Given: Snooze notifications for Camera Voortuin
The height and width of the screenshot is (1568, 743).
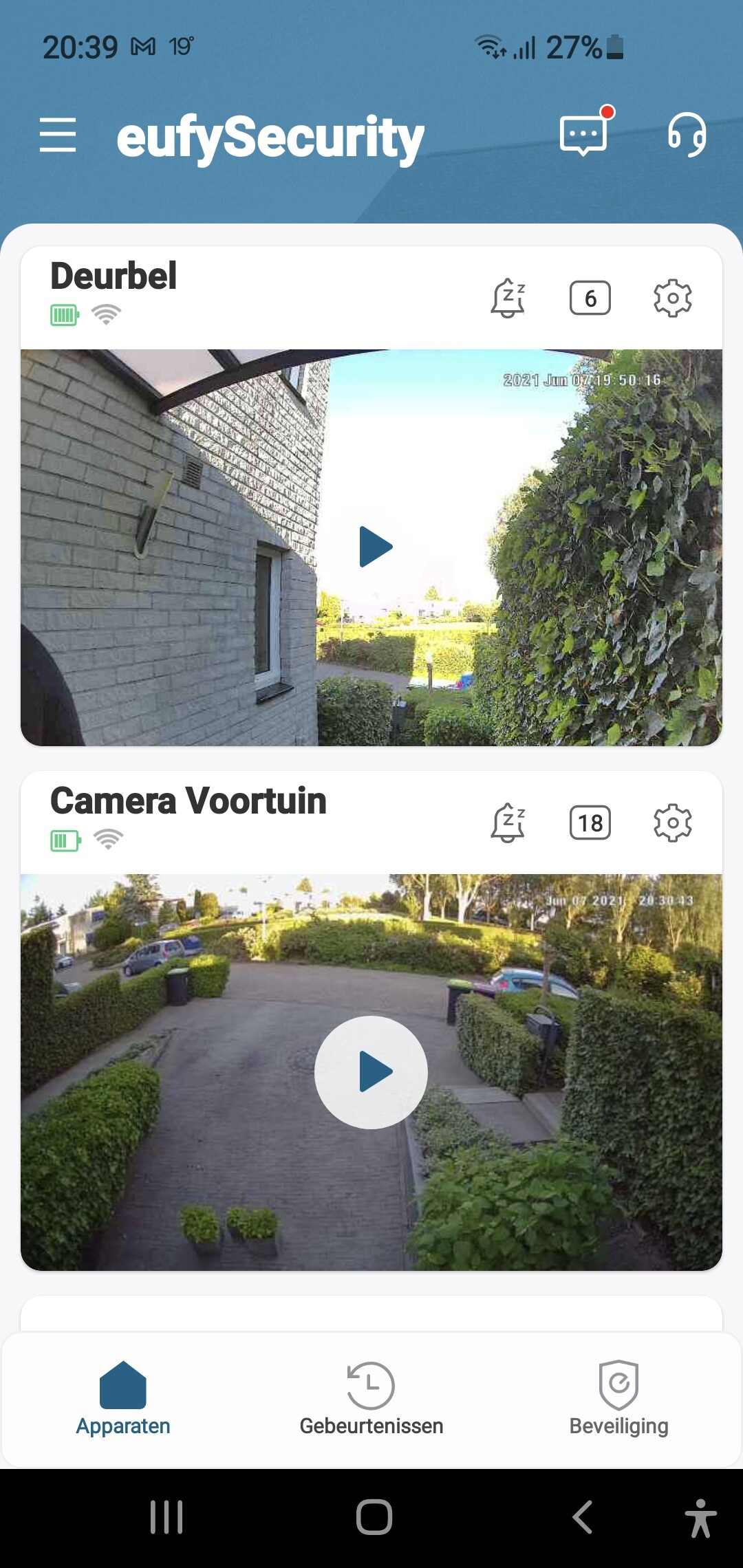Looking at the screenshot, I should coord(508,823).
